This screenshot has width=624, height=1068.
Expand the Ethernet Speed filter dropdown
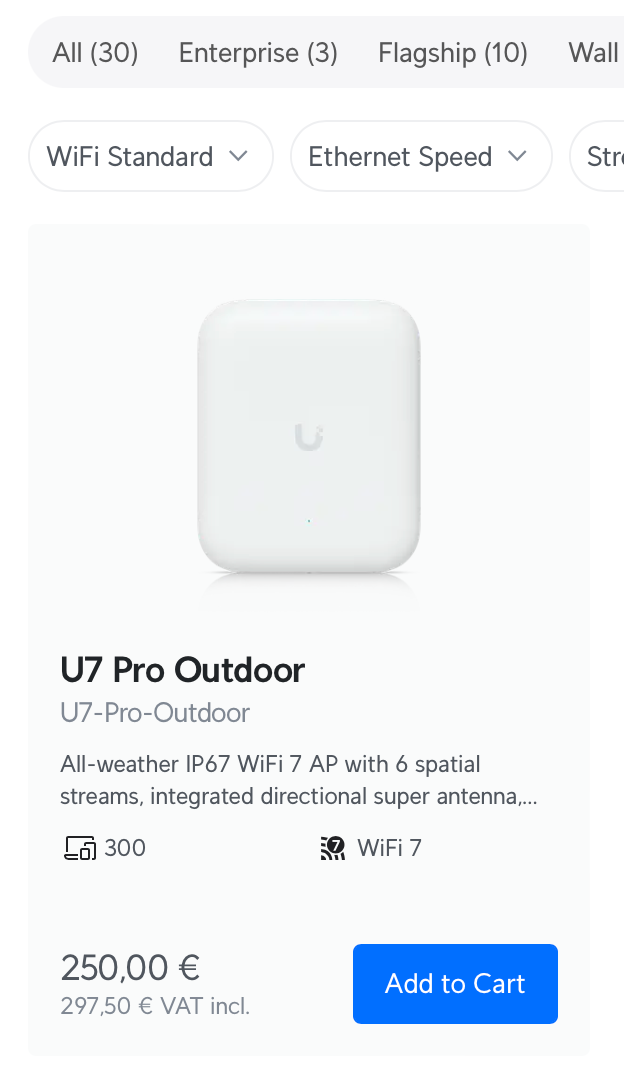point(420,156)
